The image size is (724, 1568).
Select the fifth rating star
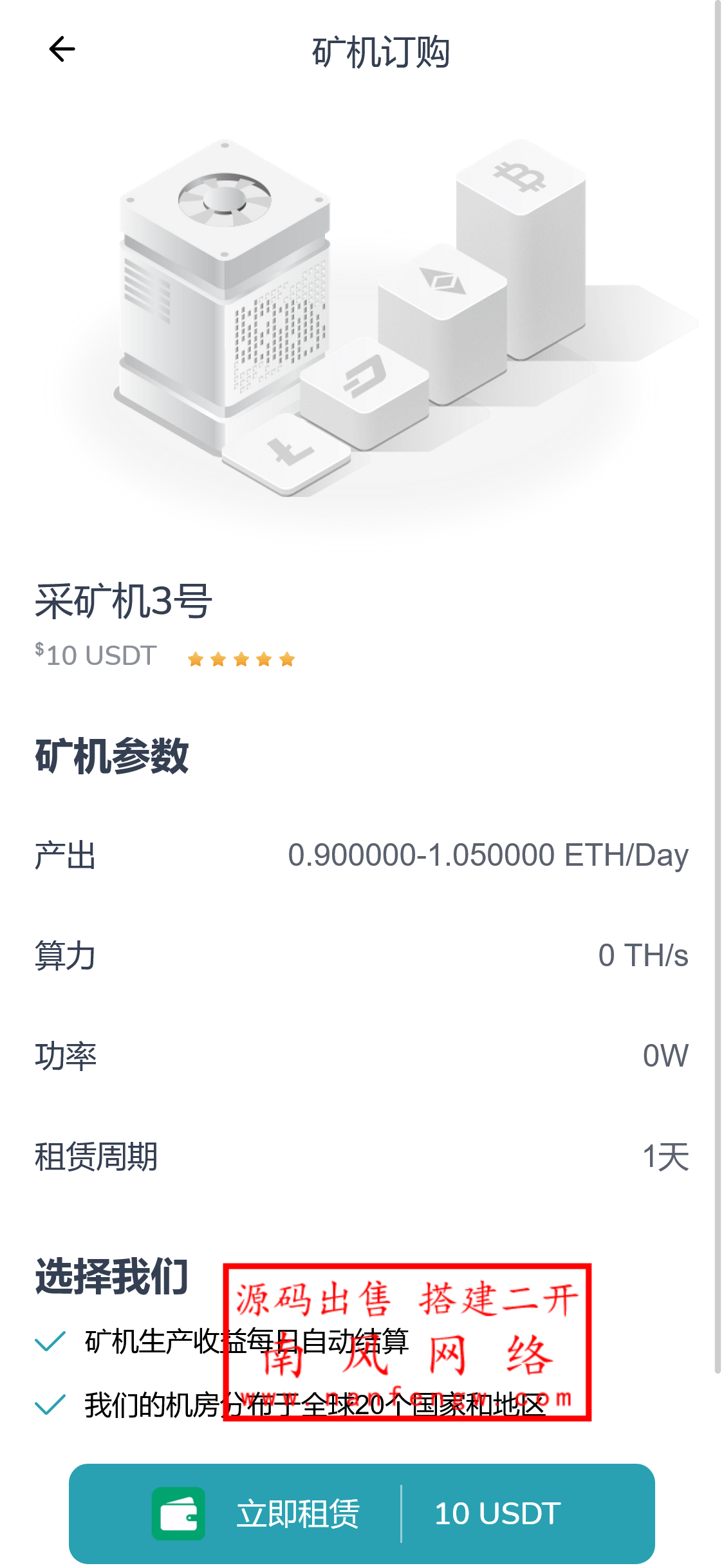[x=288, y=658]
